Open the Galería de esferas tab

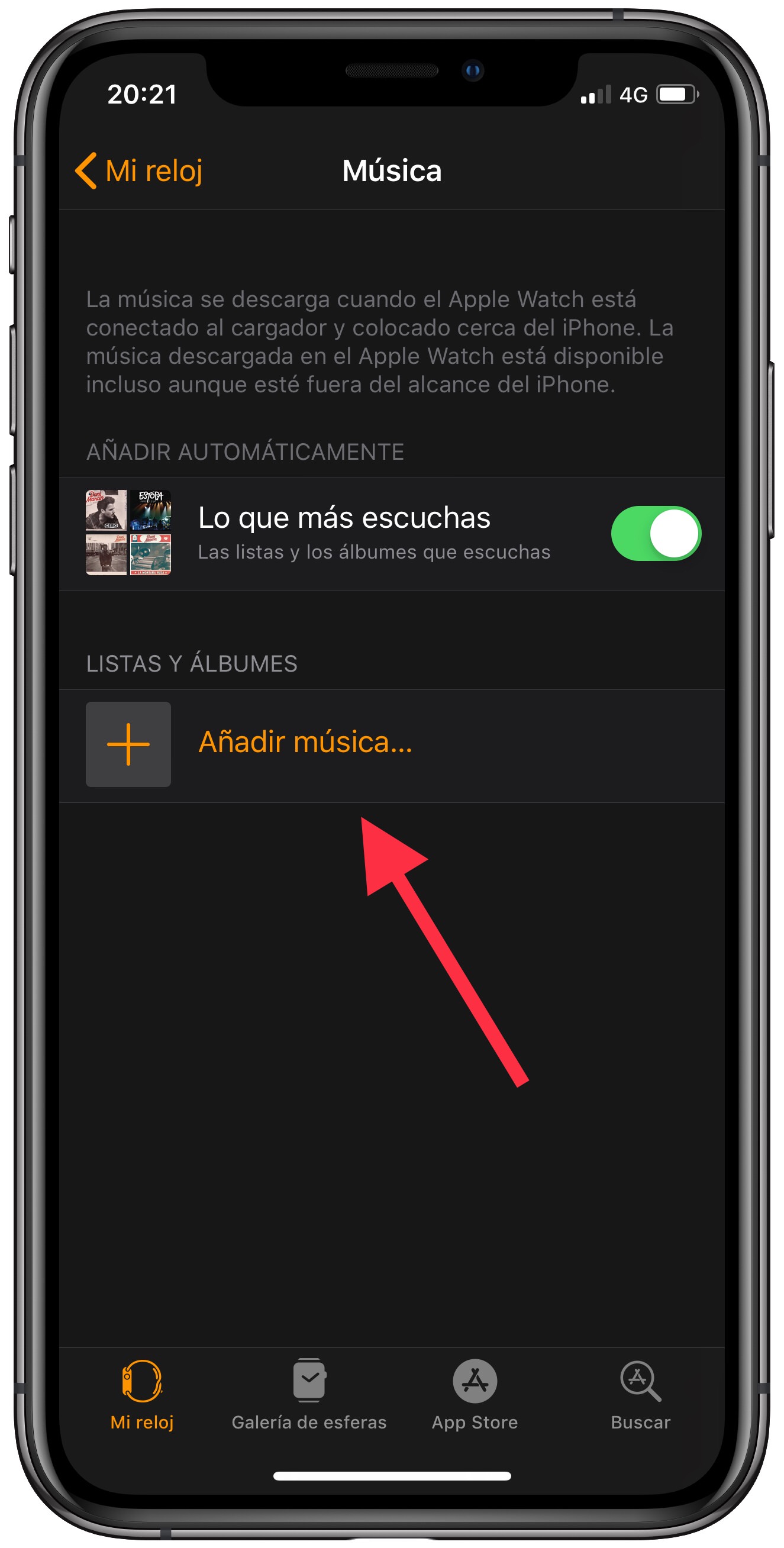point(309,1395)
